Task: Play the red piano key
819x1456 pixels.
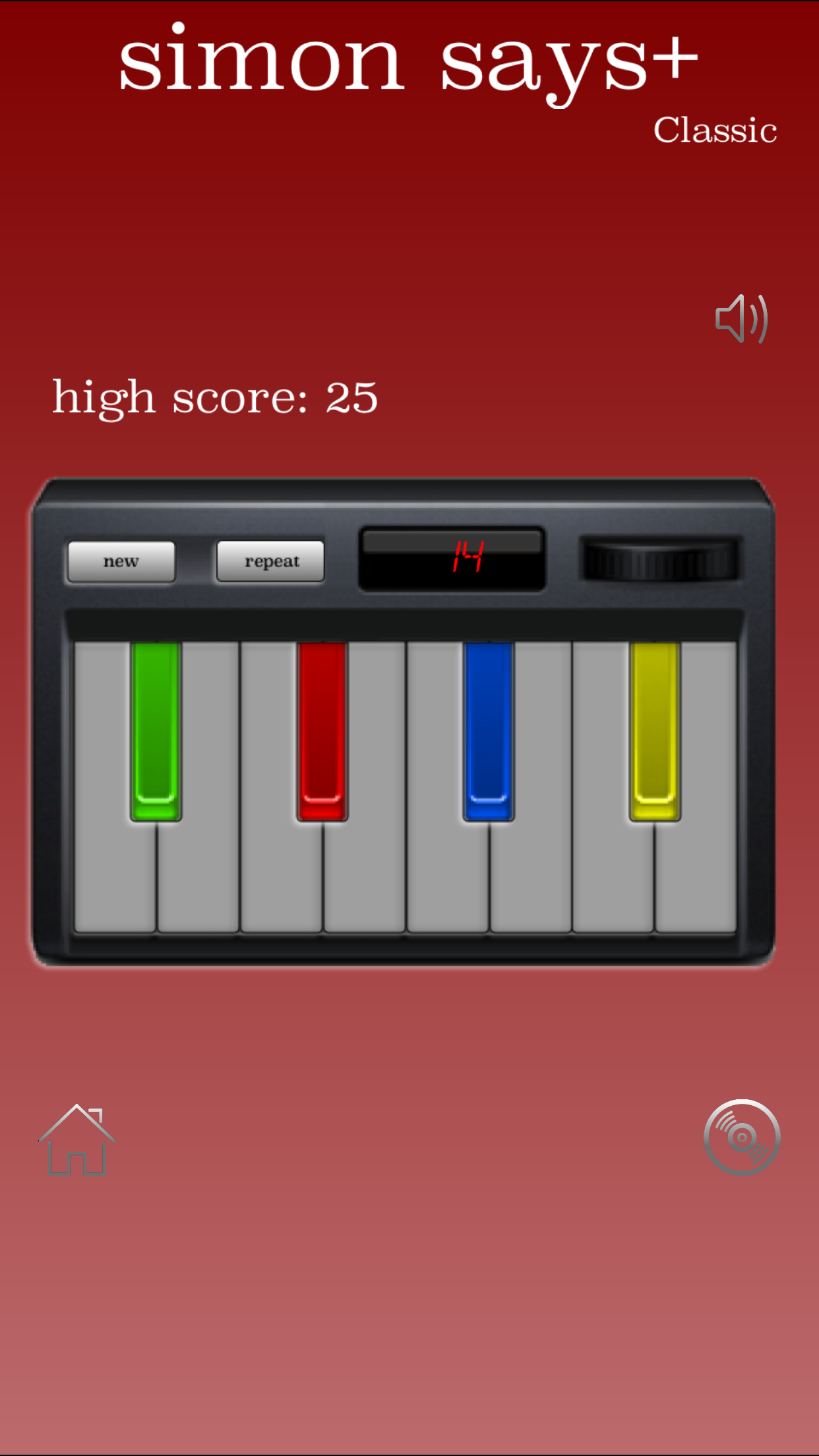Action: (322, 731)
